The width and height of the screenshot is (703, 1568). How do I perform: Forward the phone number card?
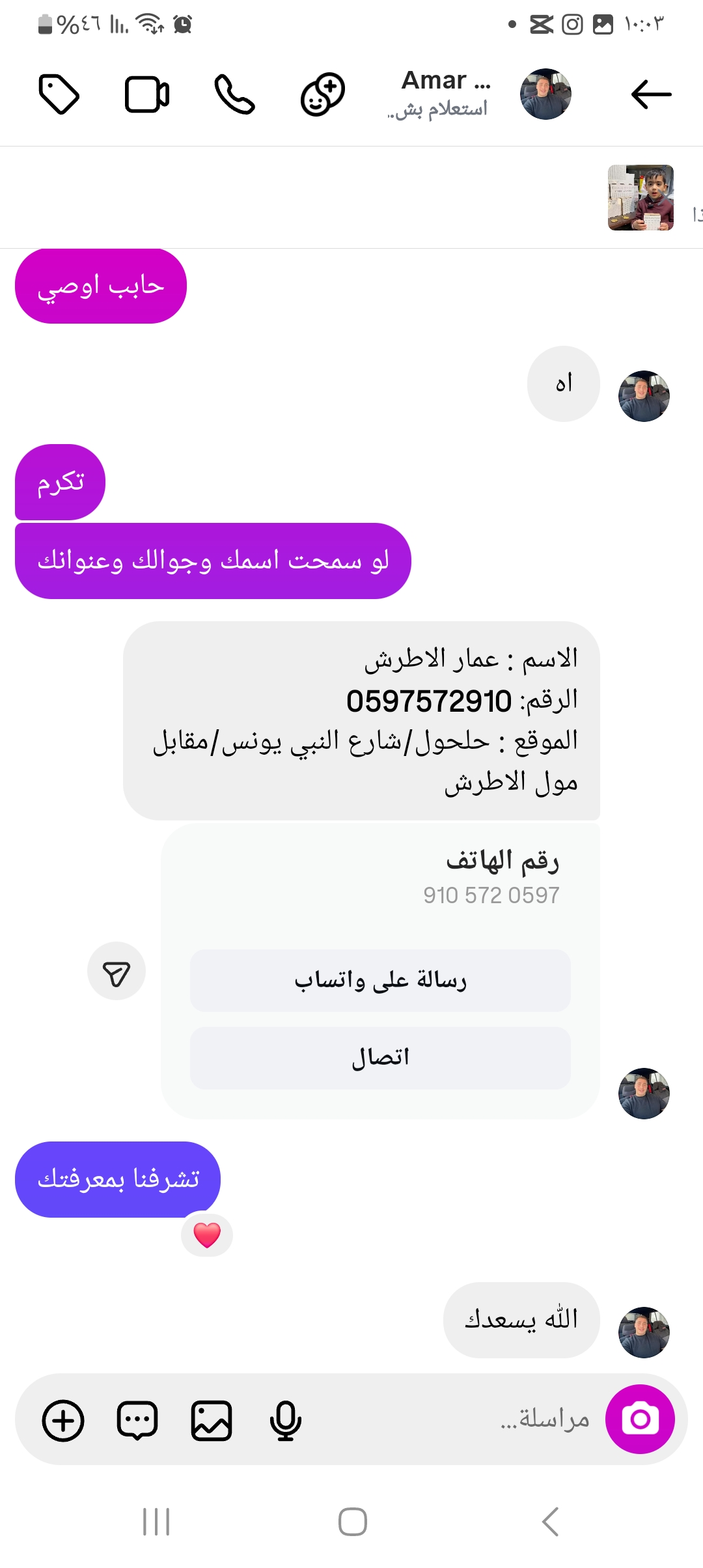pyautogui.click(x=117, y=971)
